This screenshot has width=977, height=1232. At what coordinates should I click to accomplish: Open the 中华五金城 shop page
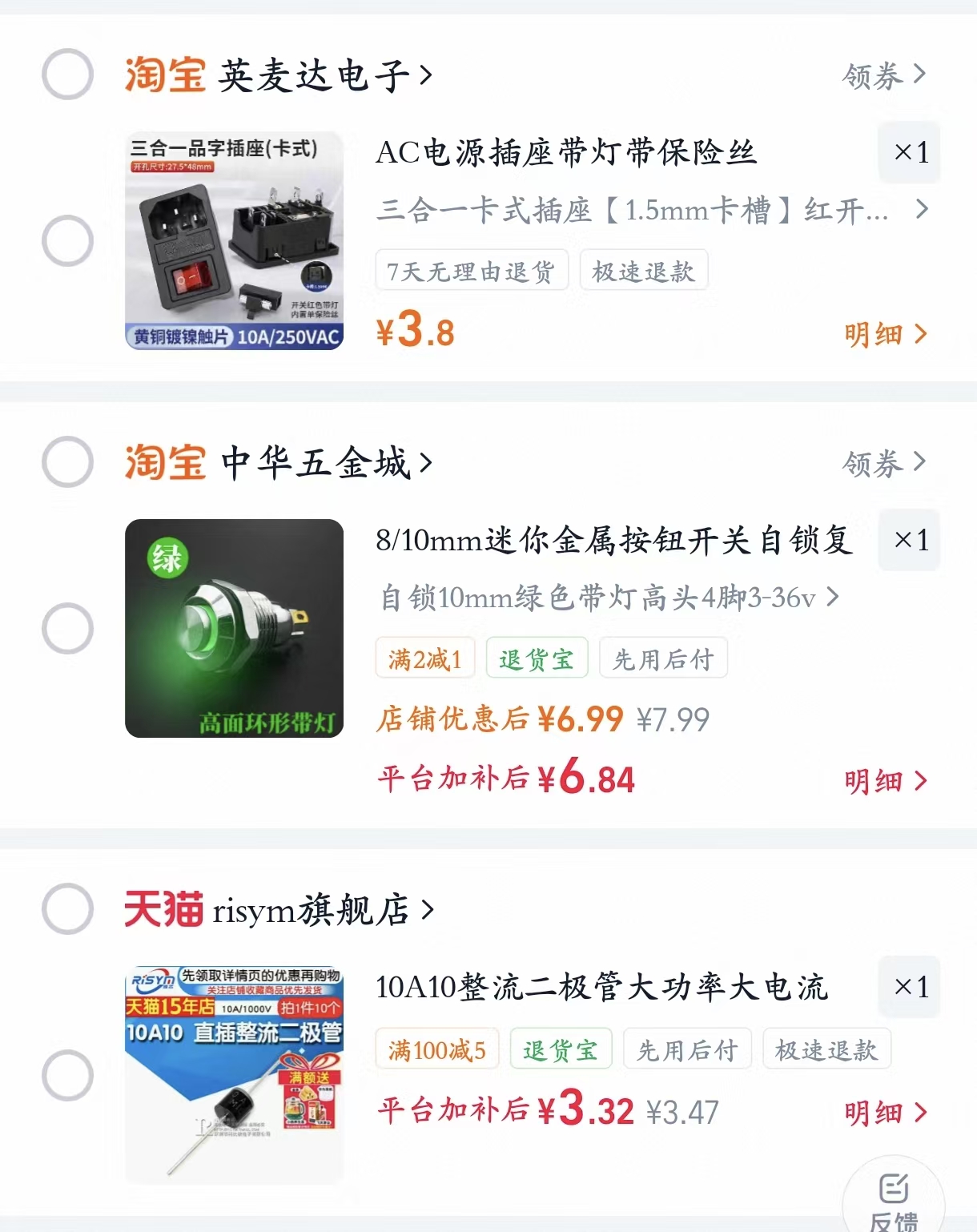[x=324, y=463]
